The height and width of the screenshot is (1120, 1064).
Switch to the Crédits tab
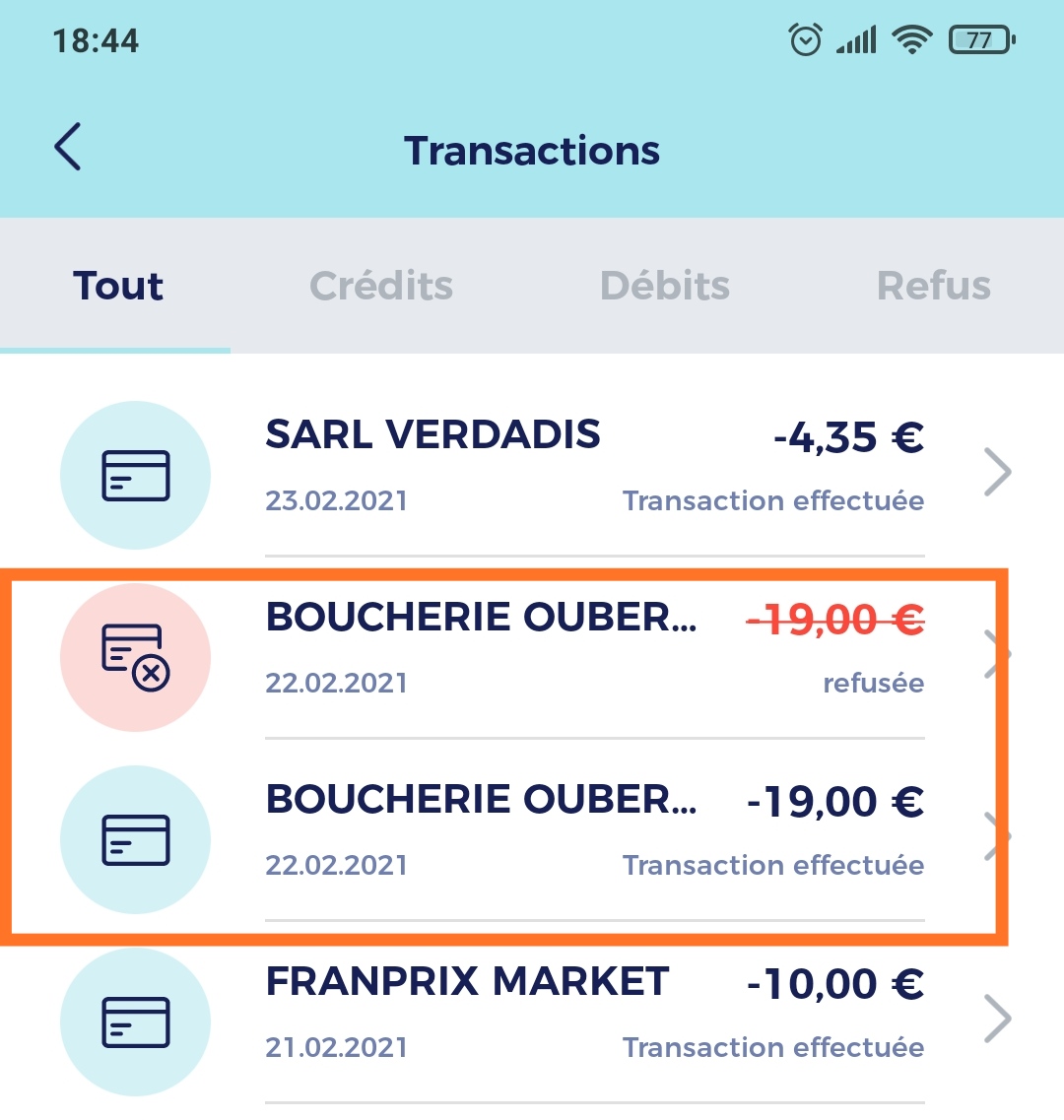(x=381, y=286)
